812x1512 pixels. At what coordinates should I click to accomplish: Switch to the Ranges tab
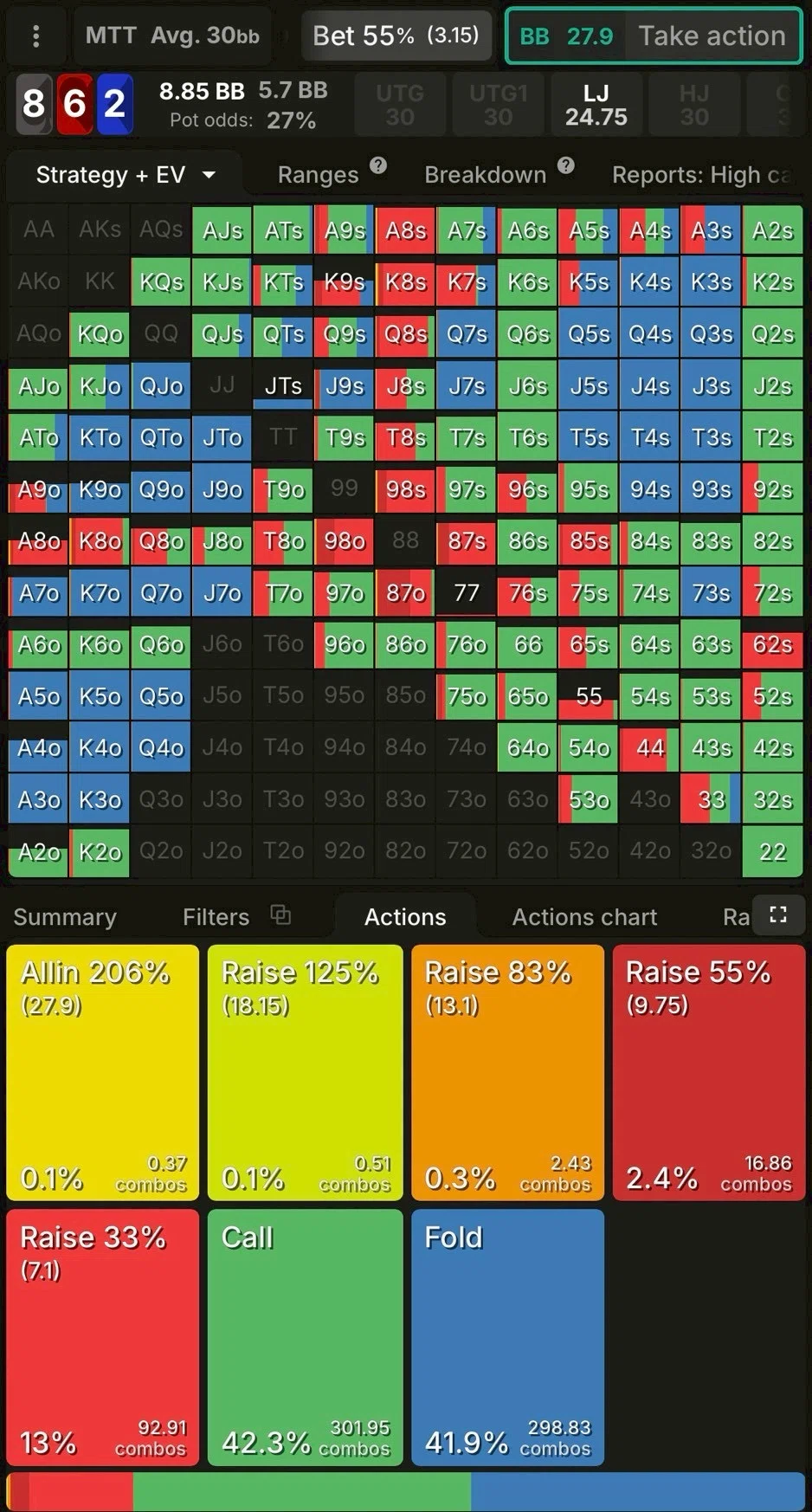(318, 175)
